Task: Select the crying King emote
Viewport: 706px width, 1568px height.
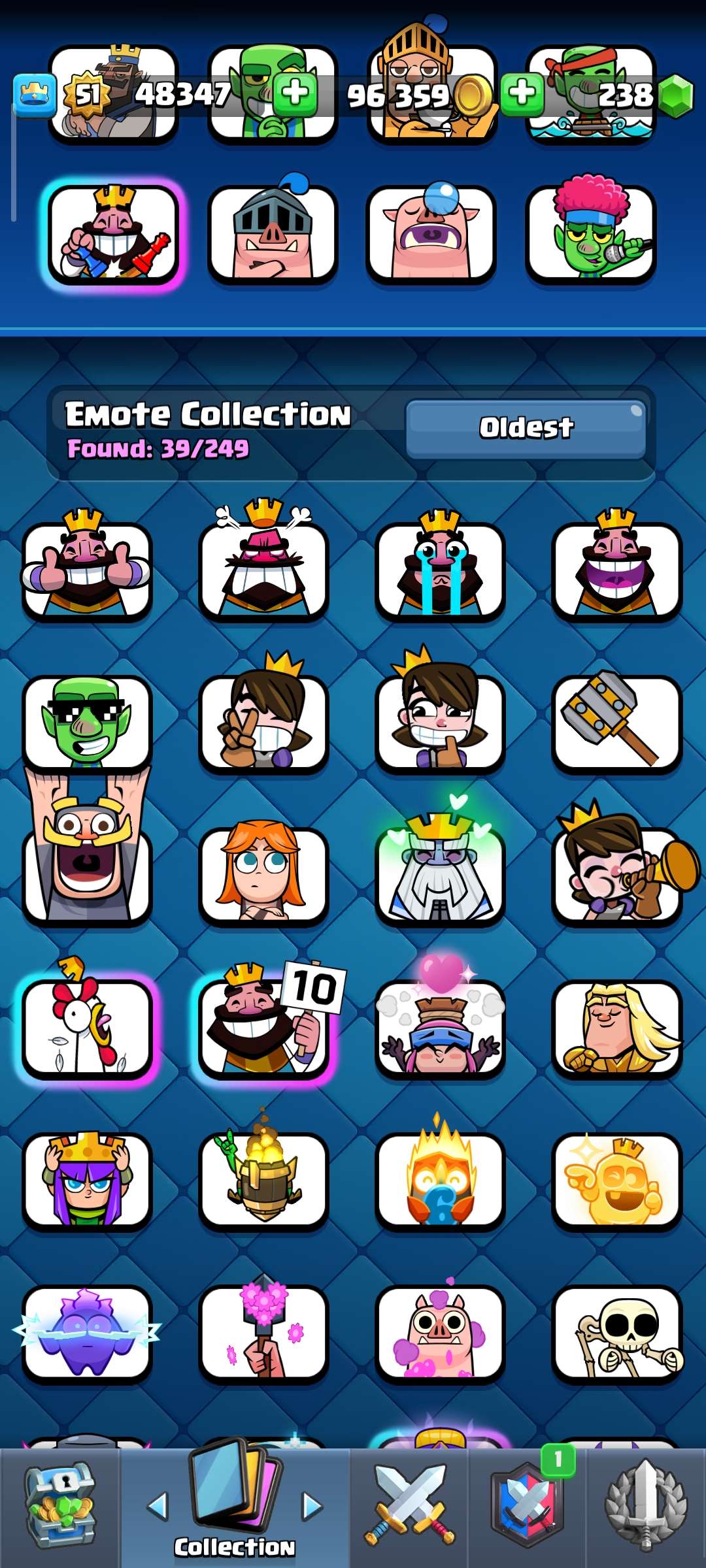Action: coord(438,567)
